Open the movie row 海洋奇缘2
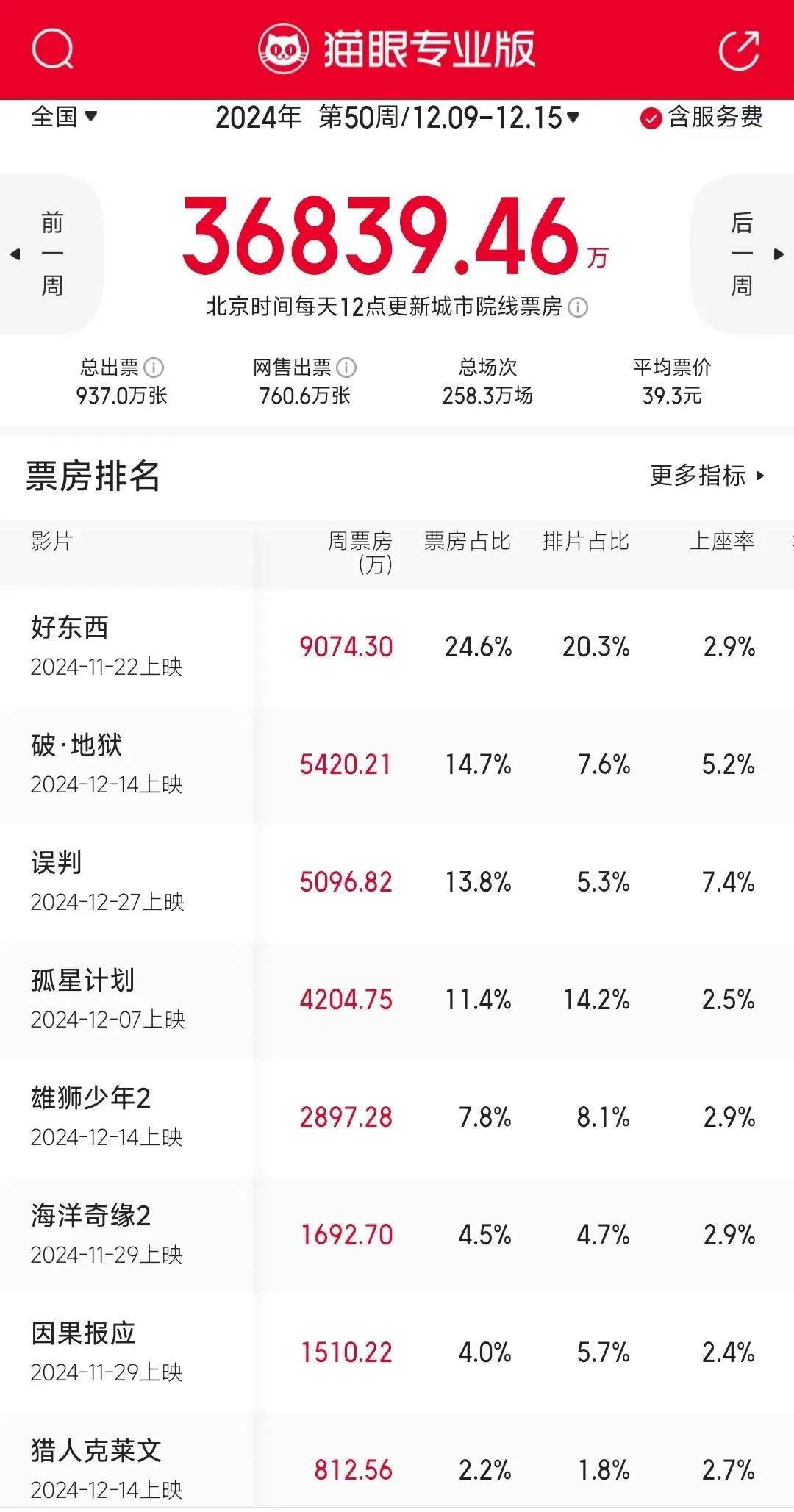Screen dimensions: 794x1512 397,1235
